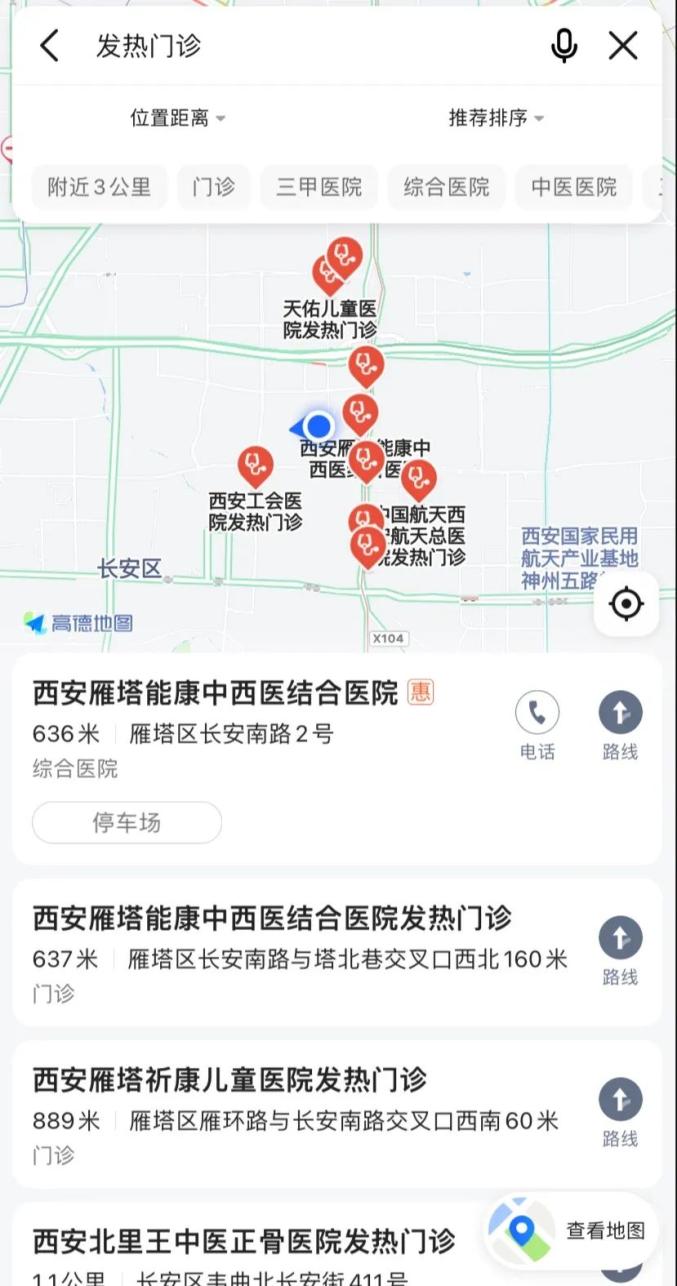Open 西安雁塔能康中西医结合医院发热门诊 result
Screen dimensions: 677x1286
pyautogui.click(x=272, y=917)
